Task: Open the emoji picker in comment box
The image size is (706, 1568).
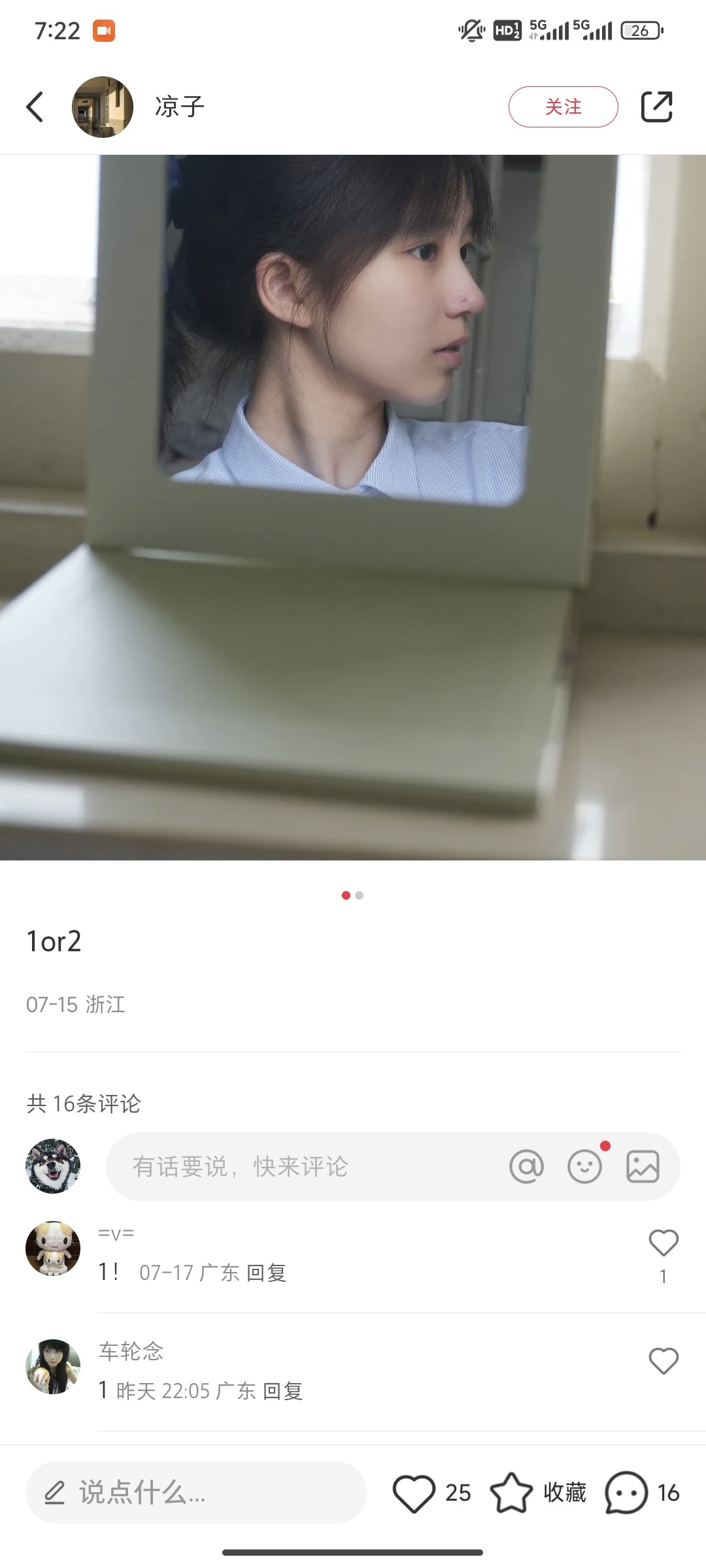Action: (x=584, y=1166)
